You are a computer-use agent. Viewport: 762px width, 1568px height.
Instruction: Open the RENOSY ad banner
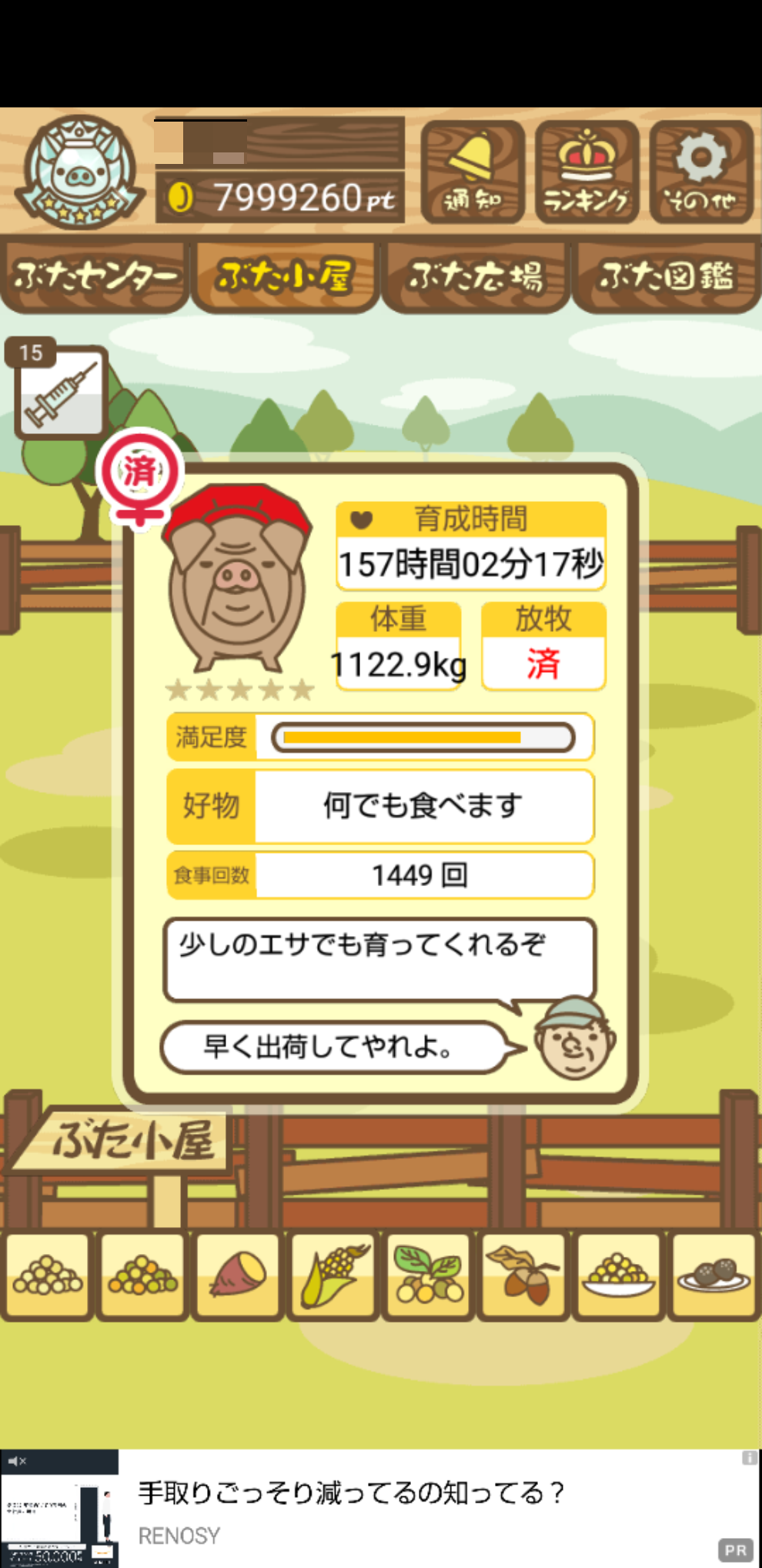click(x=381, y=1508)
